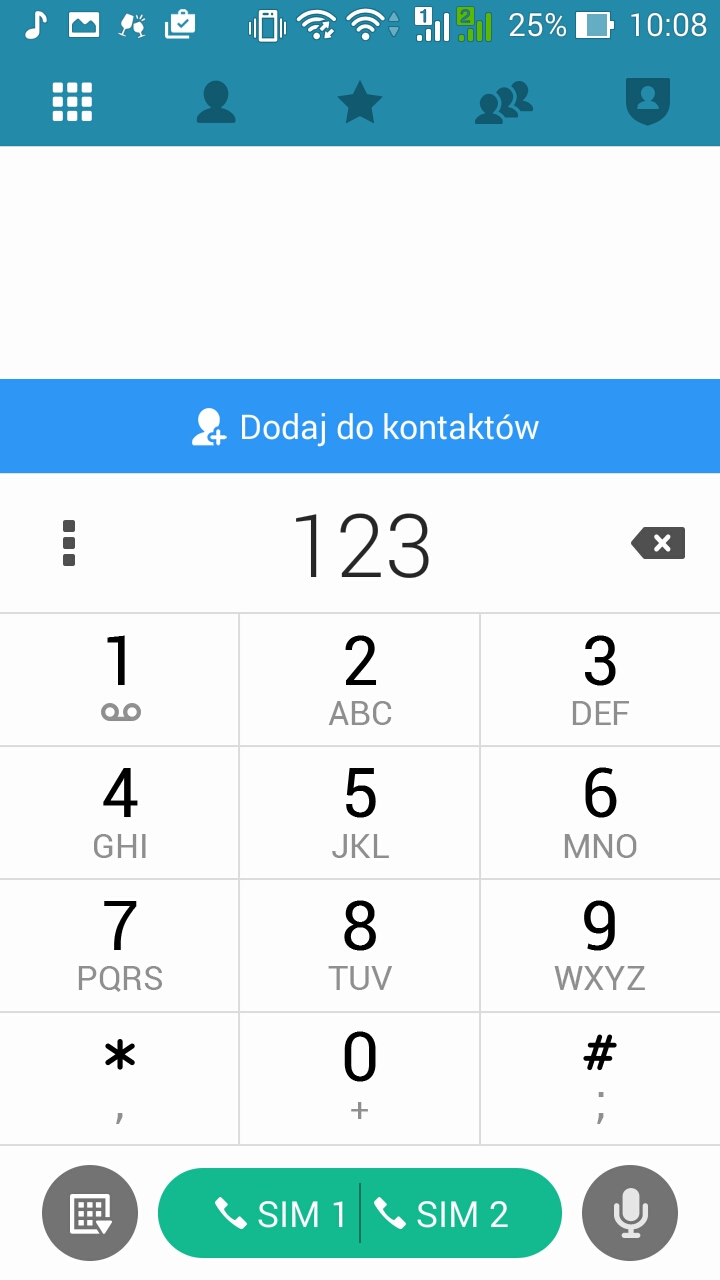Open the blocked contacts shield tab
The image size is (720, 1280).
click(x=647, y=102)
